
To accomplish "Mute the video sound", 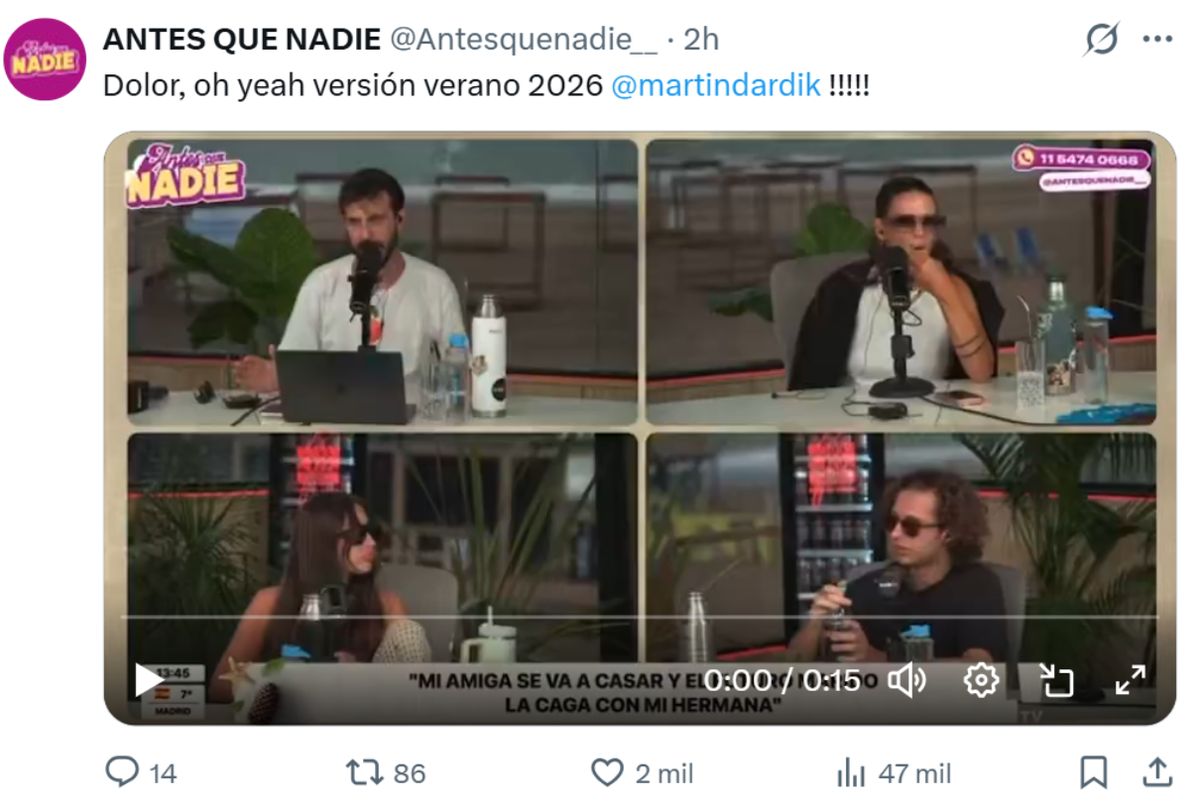I will point(907,681).
